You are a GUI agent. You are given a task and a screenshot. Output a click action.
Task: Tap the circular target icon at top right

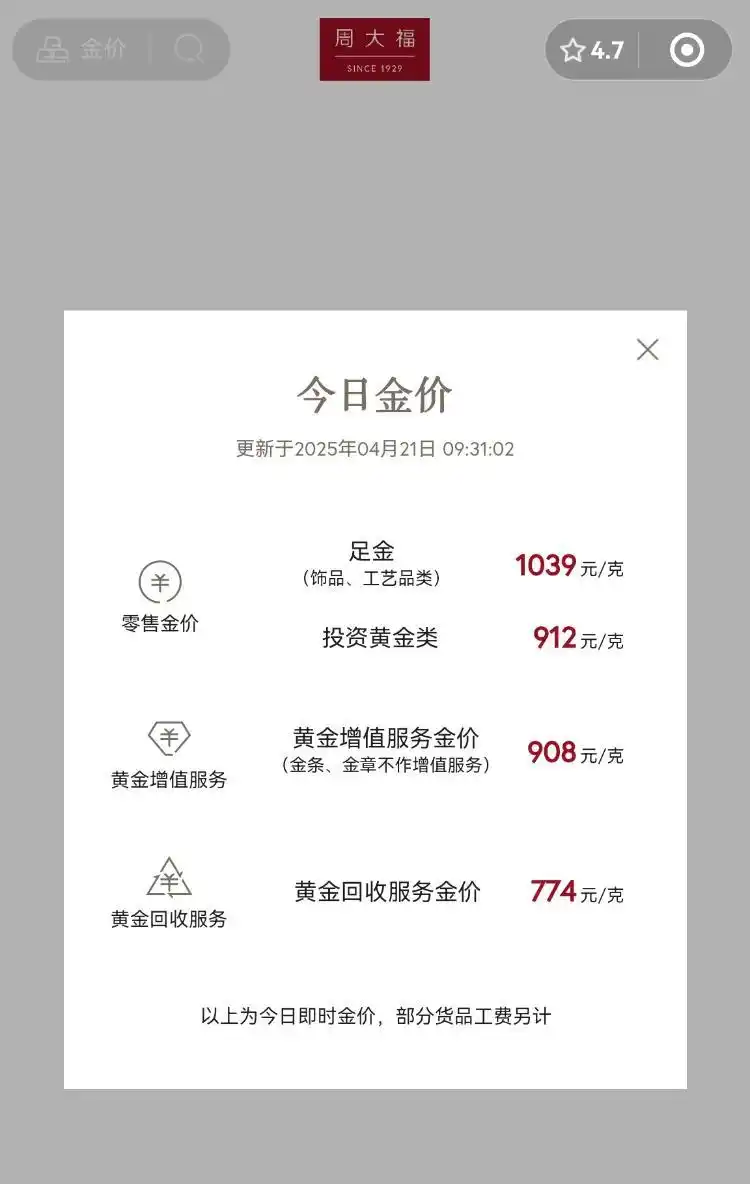684,50
